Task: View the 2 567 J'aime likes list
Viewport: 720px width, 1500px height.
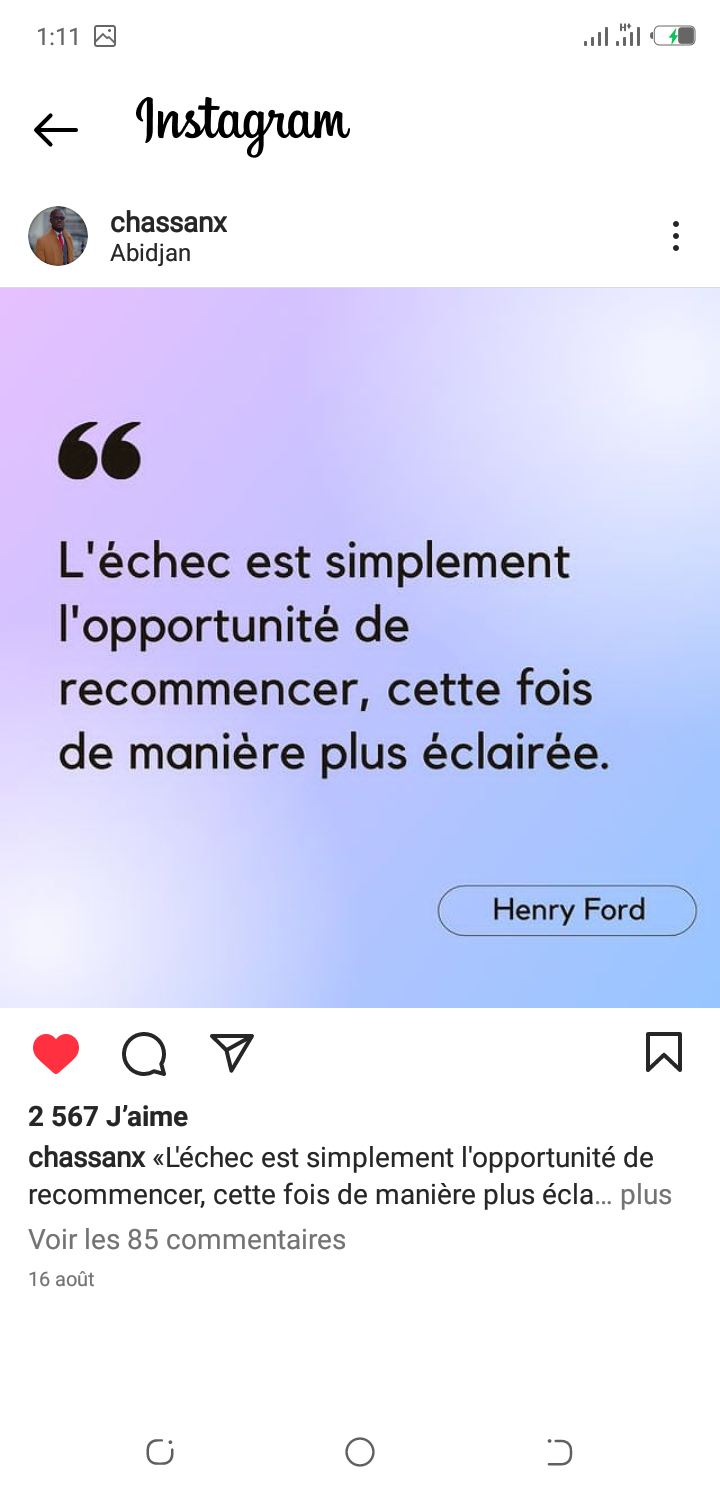Action: point(108,1116)
